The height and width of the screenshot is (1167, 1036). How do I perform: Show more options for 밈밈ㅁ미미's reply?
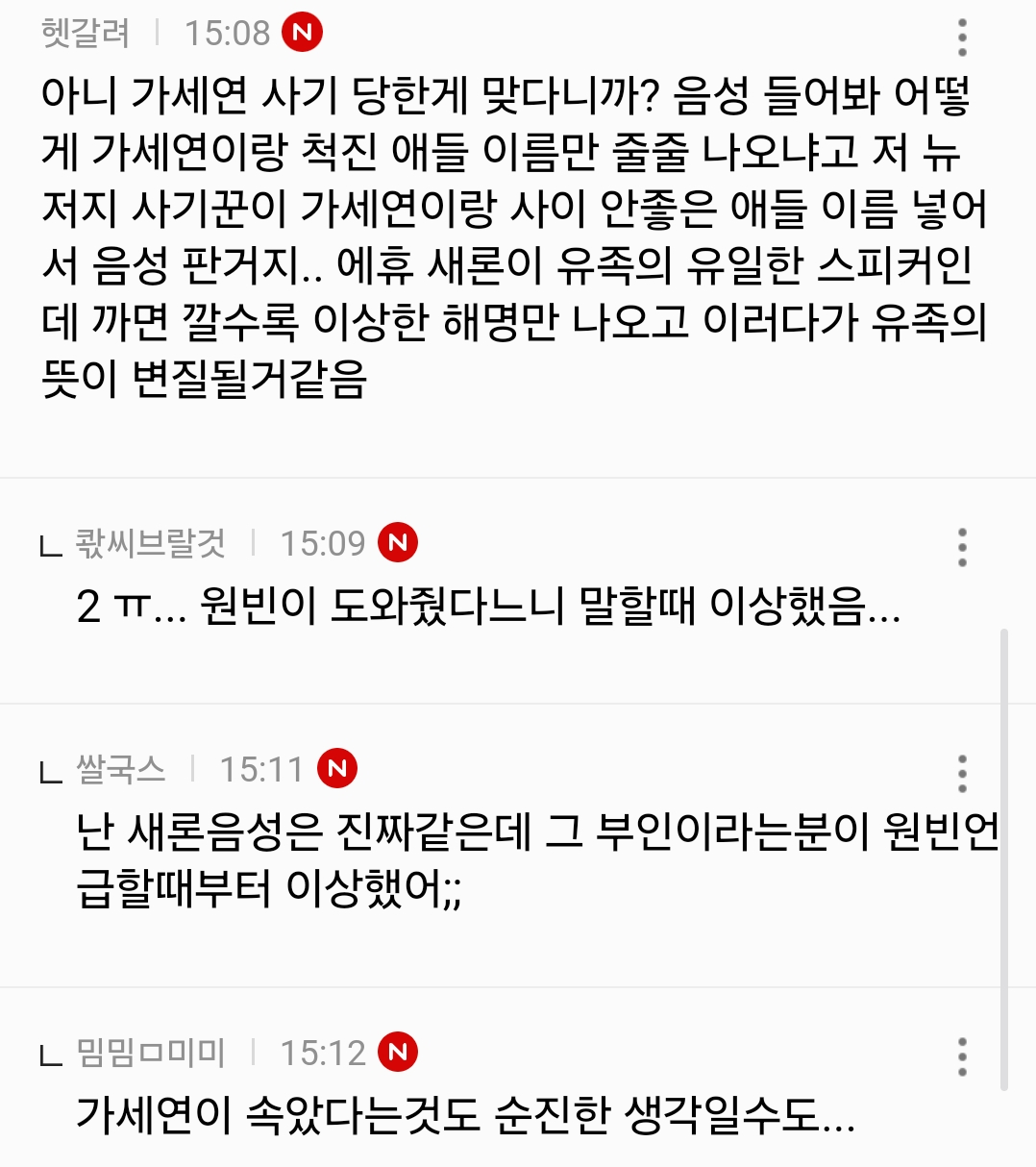click(962, 1055)
